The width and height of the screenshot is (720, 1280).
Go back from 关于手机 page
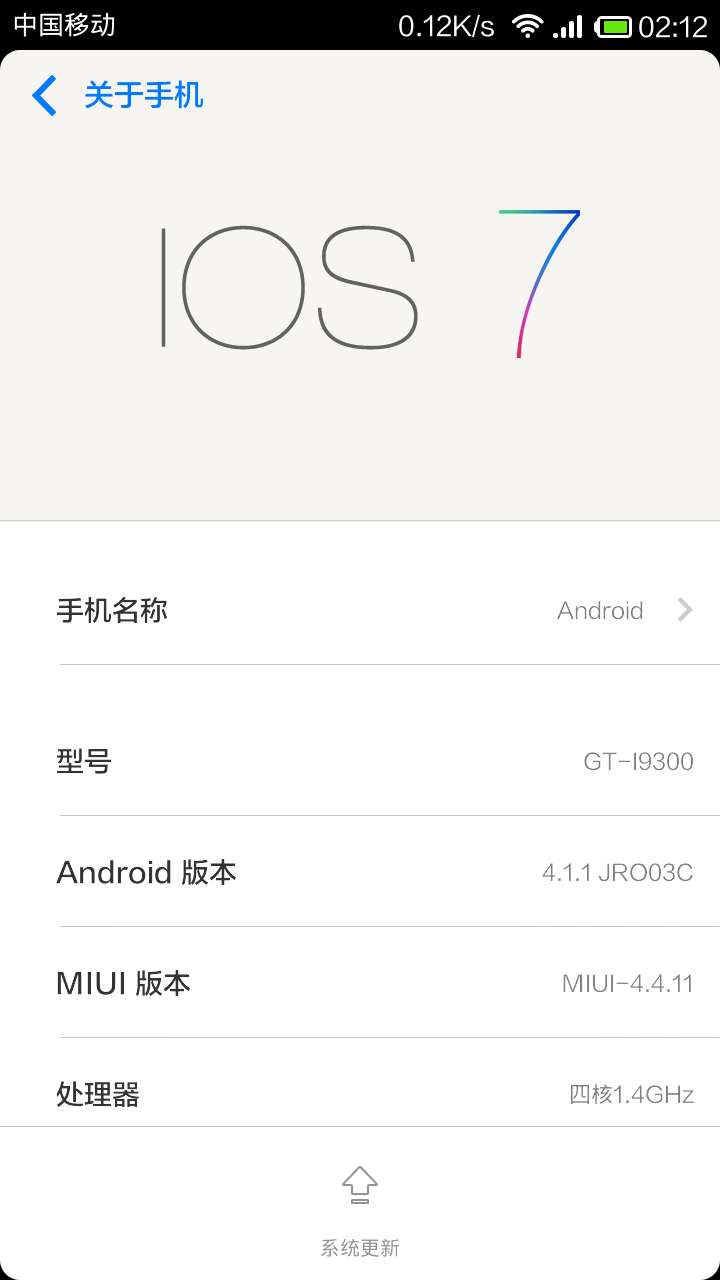coord(45,96)
